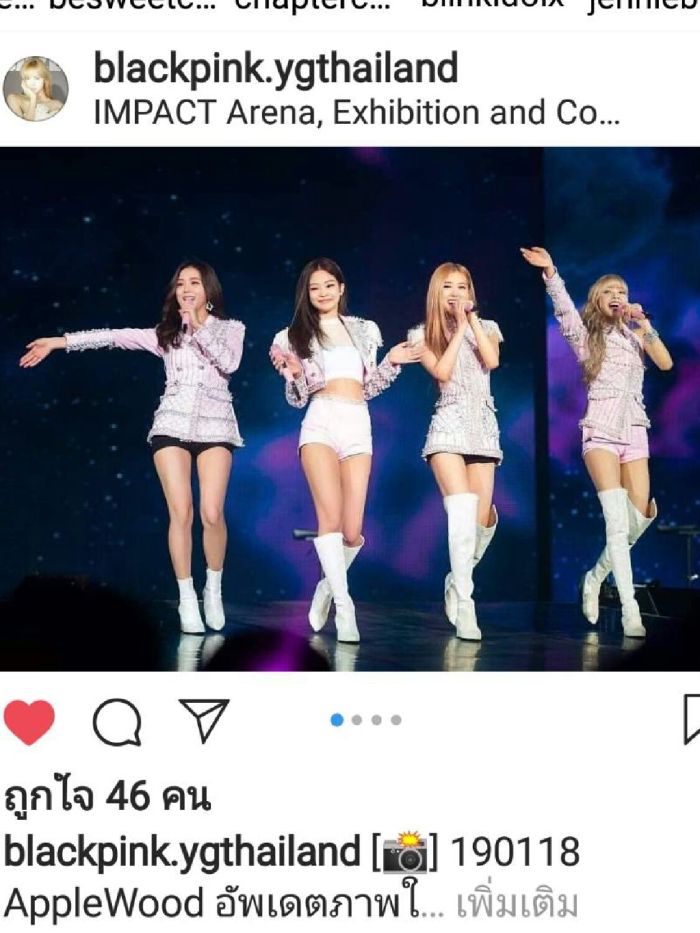Open blackpink.ygthailand username in the post header
The image size is (700, 933).
coord(275,69)
